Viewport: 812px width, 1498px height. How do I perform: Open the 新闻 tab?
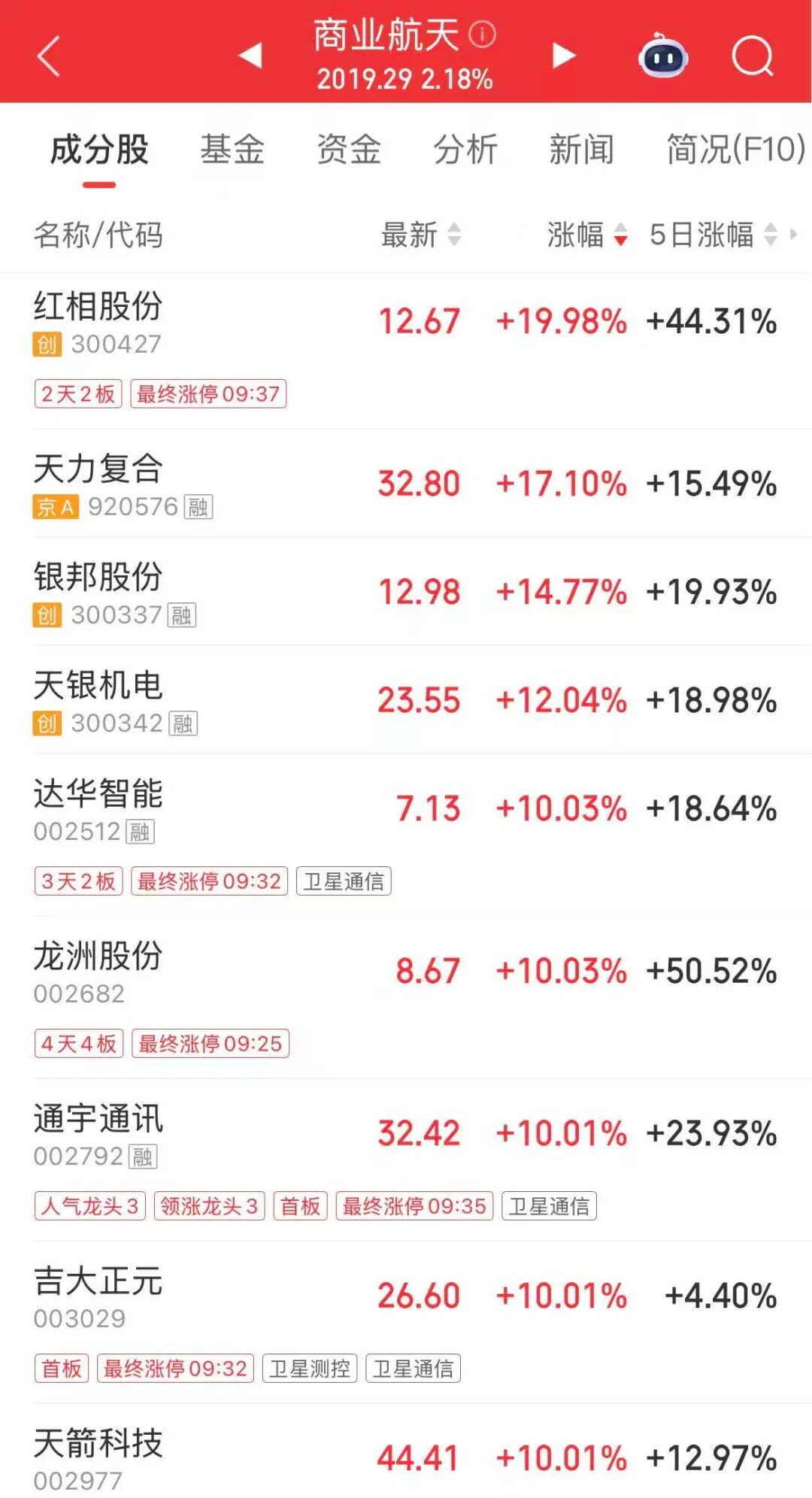(581, 149)
